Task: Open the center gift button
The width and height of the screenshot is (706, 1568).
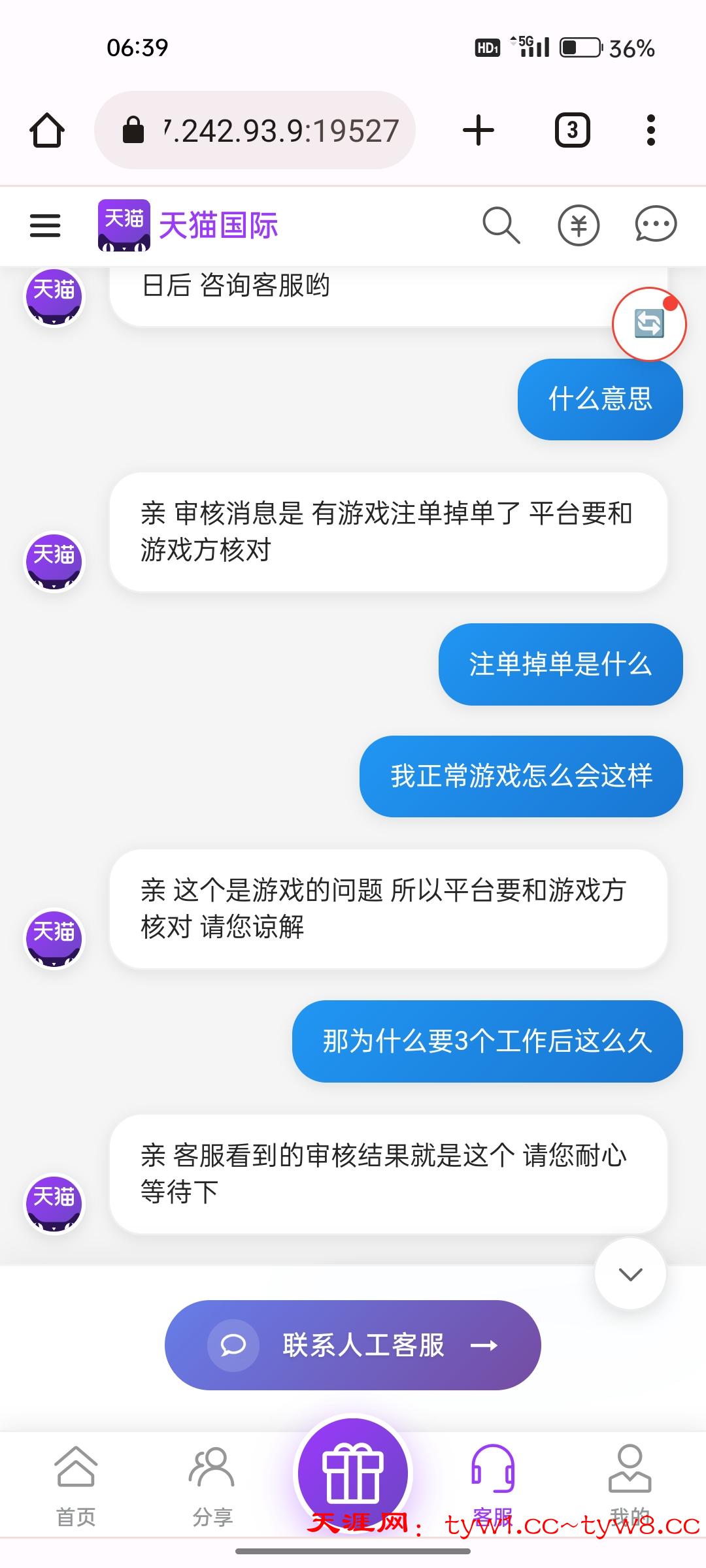Action: 353,1474
